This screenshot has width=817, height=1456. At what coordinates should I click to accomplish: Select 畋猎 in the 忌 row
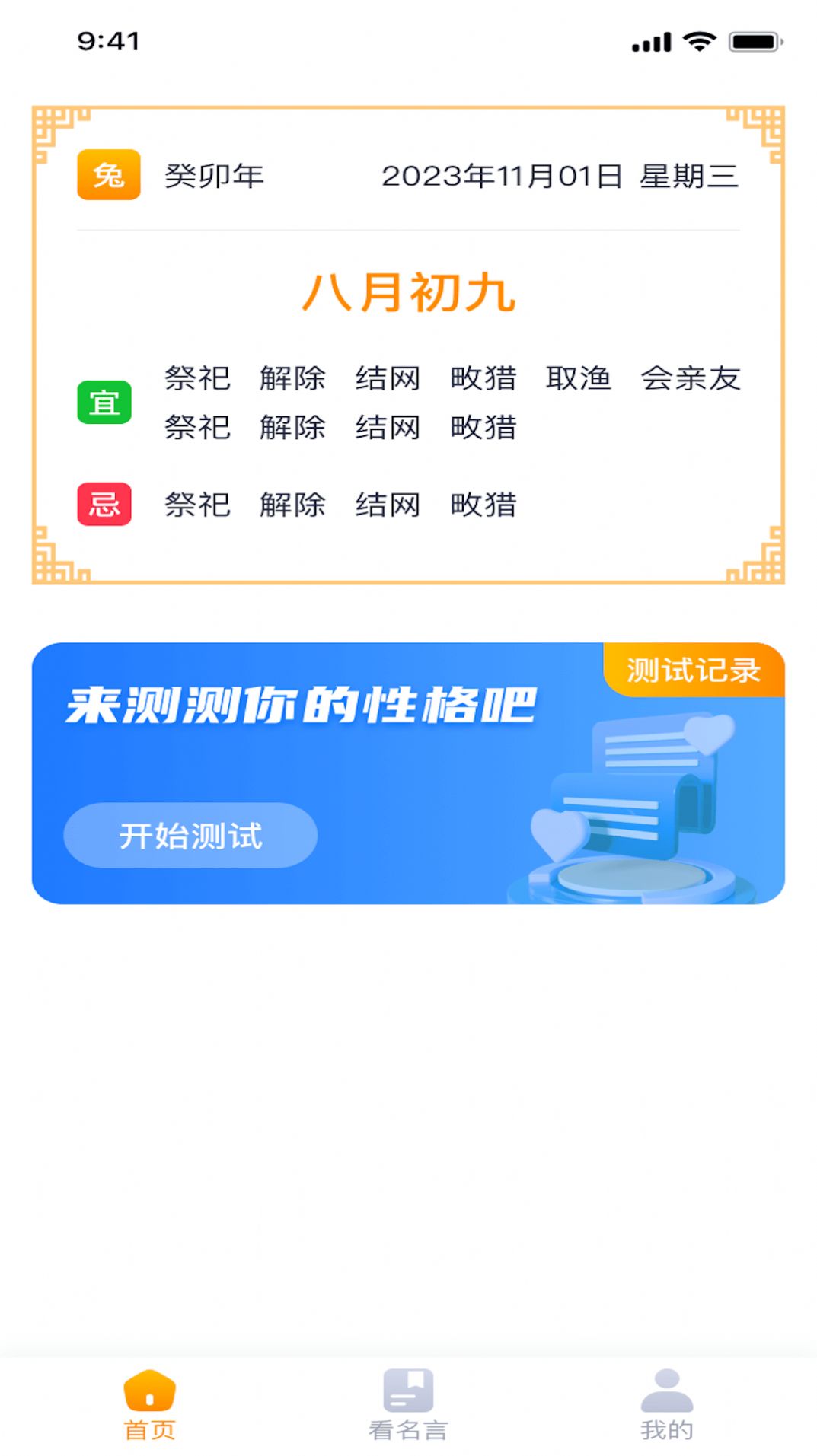tap(483, 504)
